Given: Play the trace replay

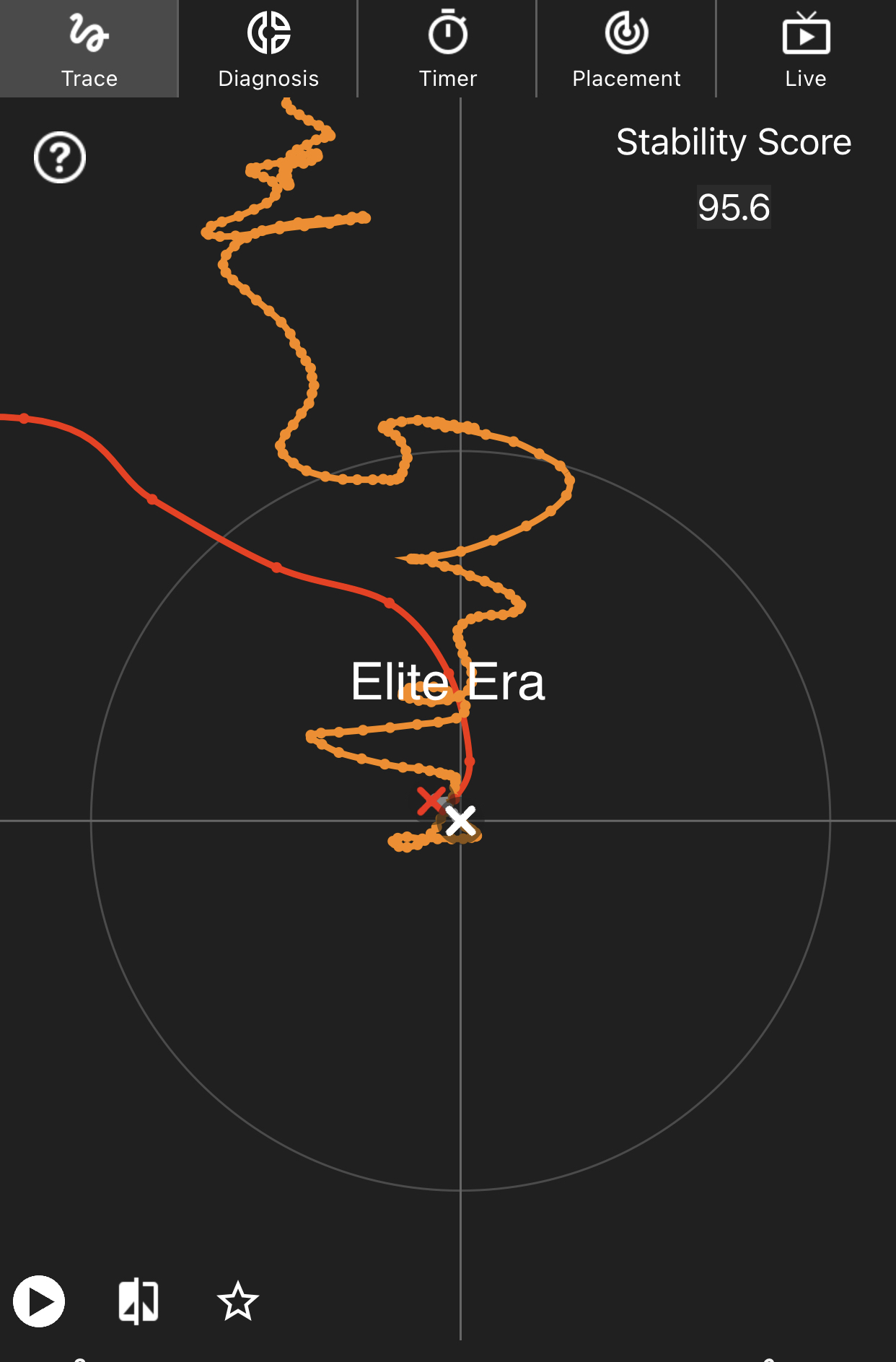Looking at the screenshot, I should point(39,1301).
